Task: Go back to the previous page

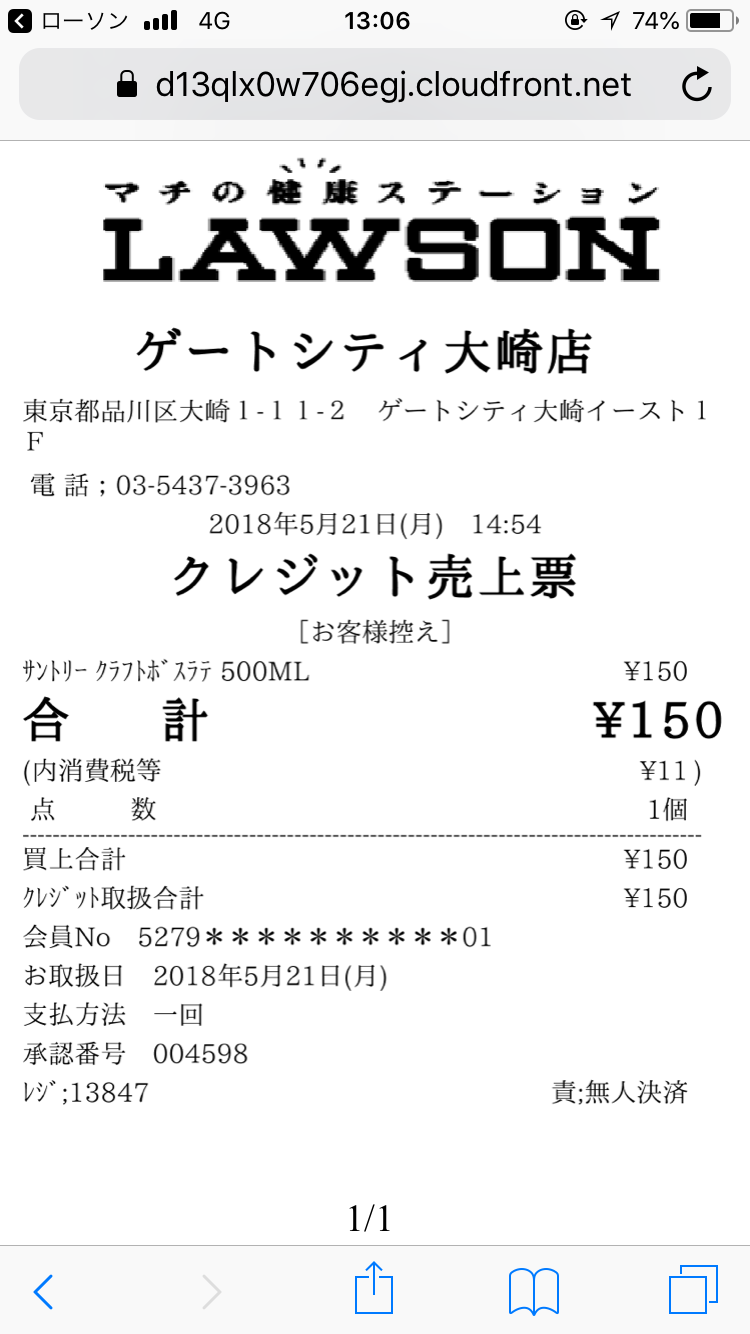Action: click(43, 1292)
